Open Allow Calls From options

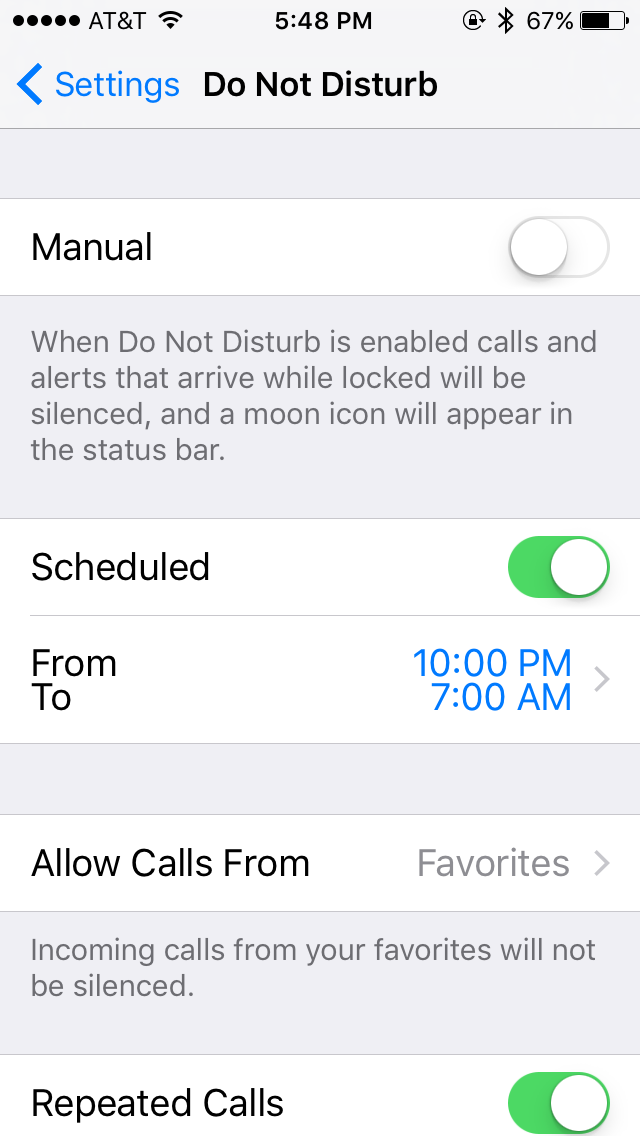coord(320,863)
